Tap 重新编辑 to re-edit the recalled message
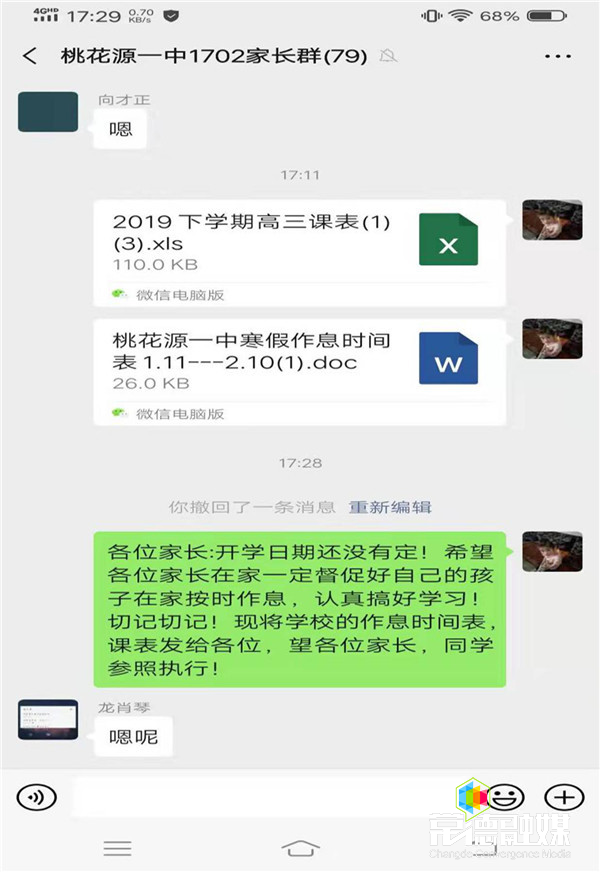 [390, 507]
